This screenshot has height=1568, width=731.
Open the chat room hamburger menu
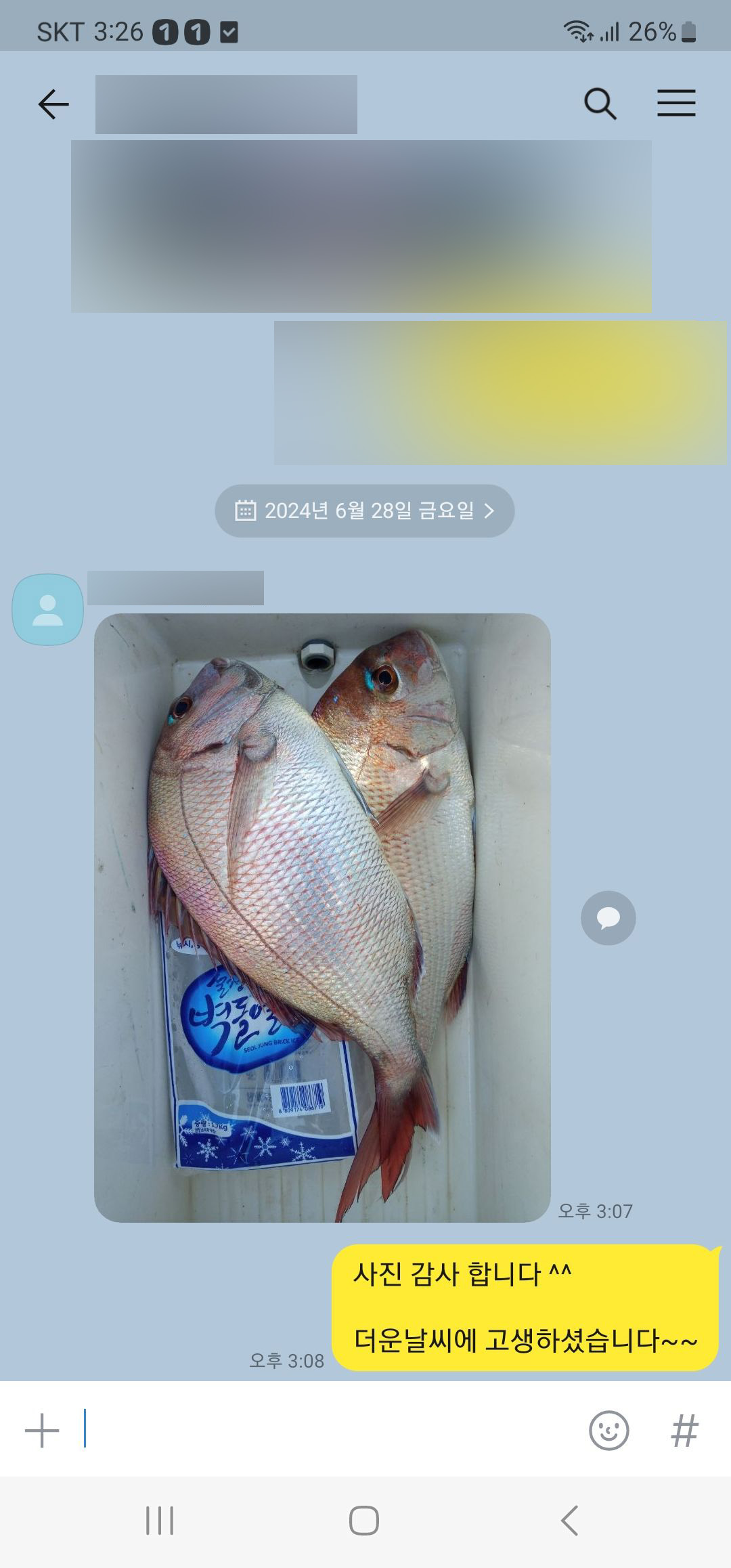pos(676,104)
